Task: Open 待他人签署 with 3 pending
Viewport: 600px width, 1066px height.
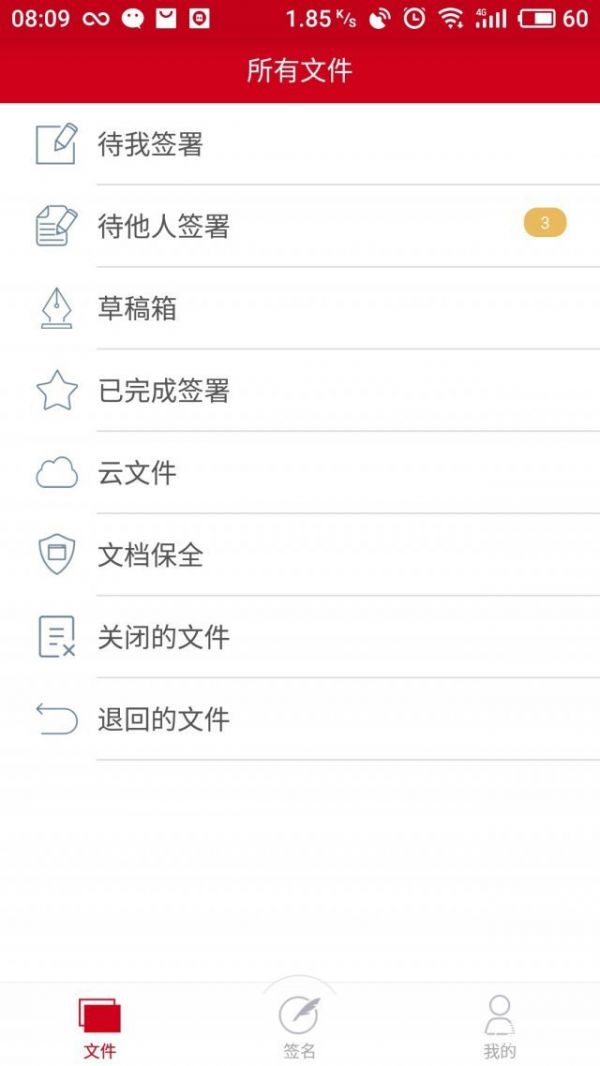Action: 300,226
